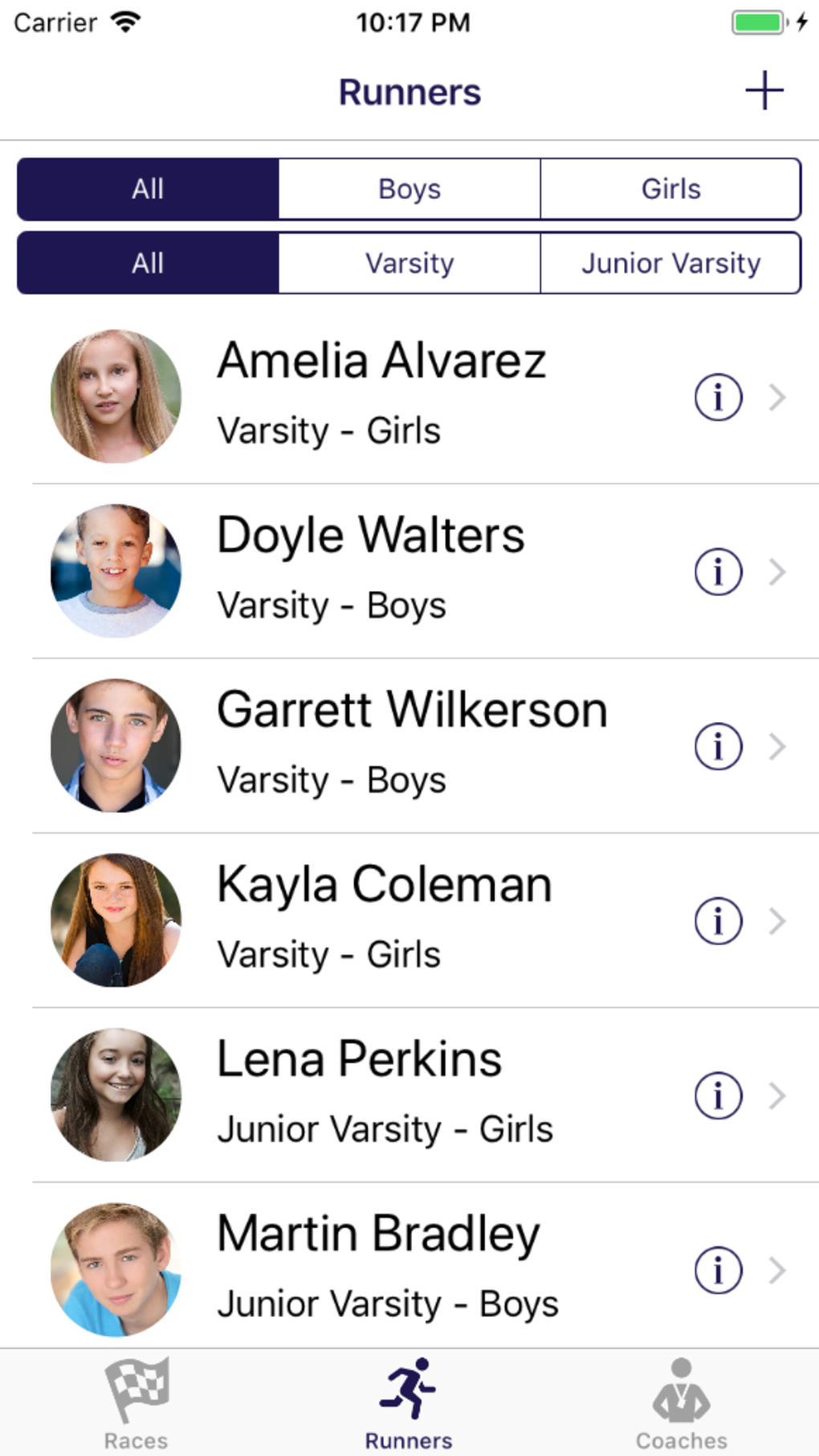Tap the info icon for Lena Perkins

tap(718, 1095)
